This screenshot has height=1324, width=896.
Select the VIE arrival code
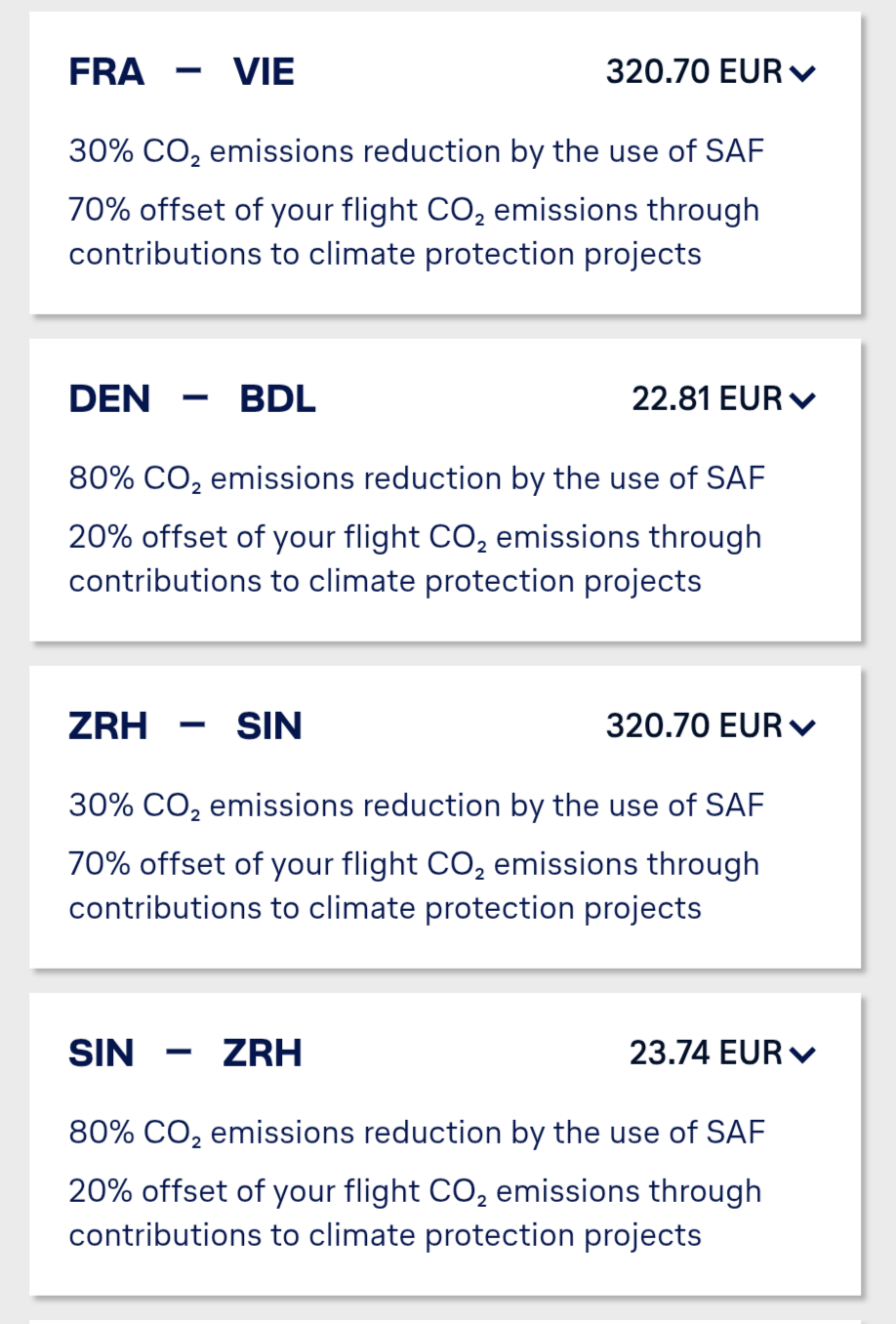point(264,72)
